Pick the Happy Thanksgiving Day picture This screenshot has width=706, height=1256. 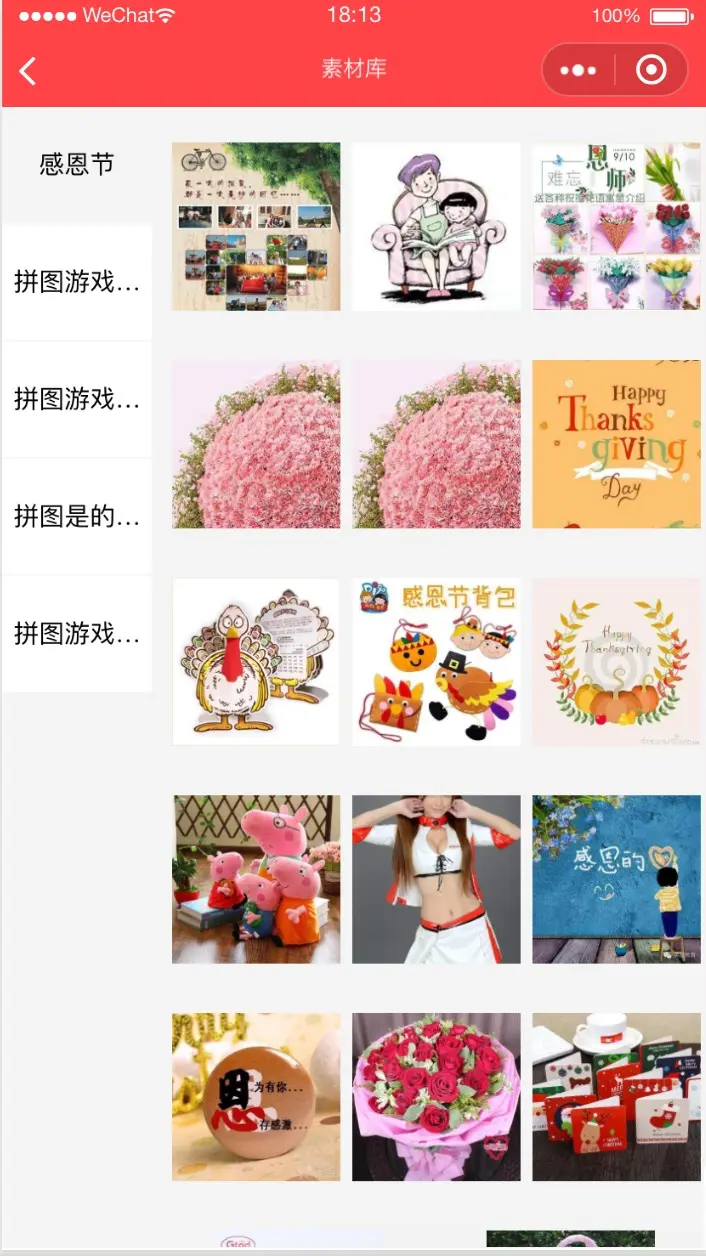pyautogui.click(x=616, y=444)
